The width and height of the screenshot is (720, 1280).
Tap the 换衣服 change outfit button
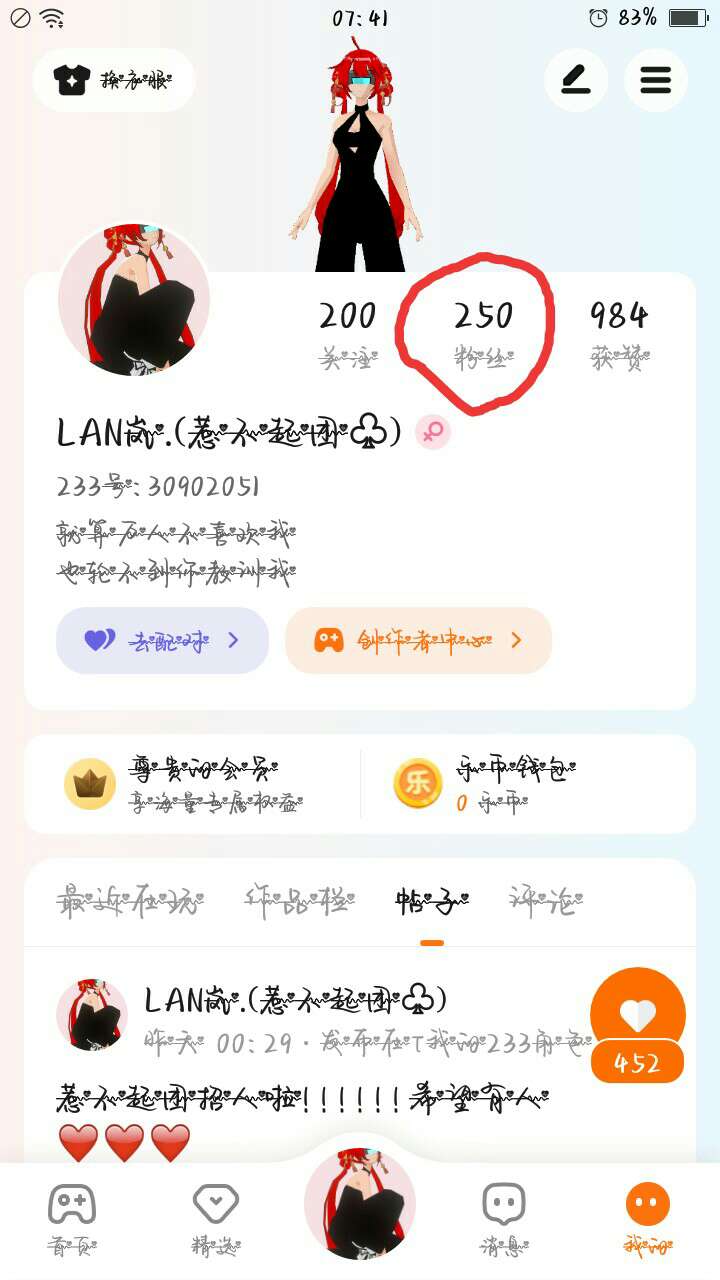coord(113,80)
